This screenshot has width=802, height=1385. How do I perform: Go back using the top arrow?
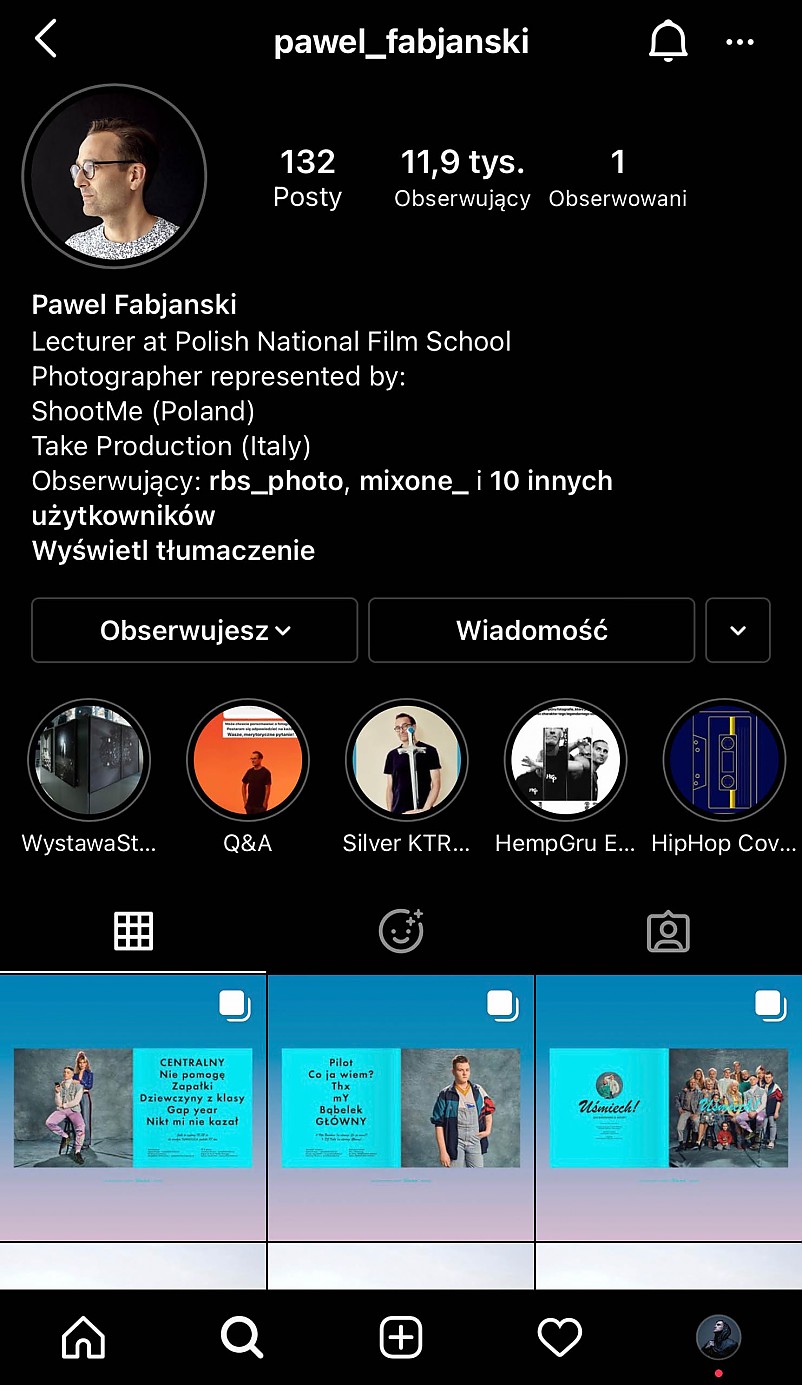point(46,40)
